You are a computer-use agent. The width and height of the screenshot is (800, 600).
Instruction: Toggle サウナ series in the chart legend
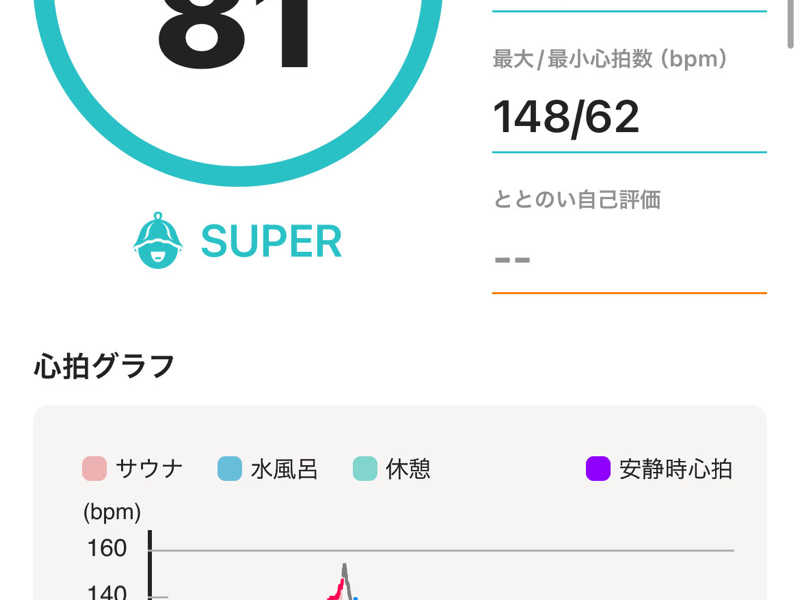pos(132,468)
